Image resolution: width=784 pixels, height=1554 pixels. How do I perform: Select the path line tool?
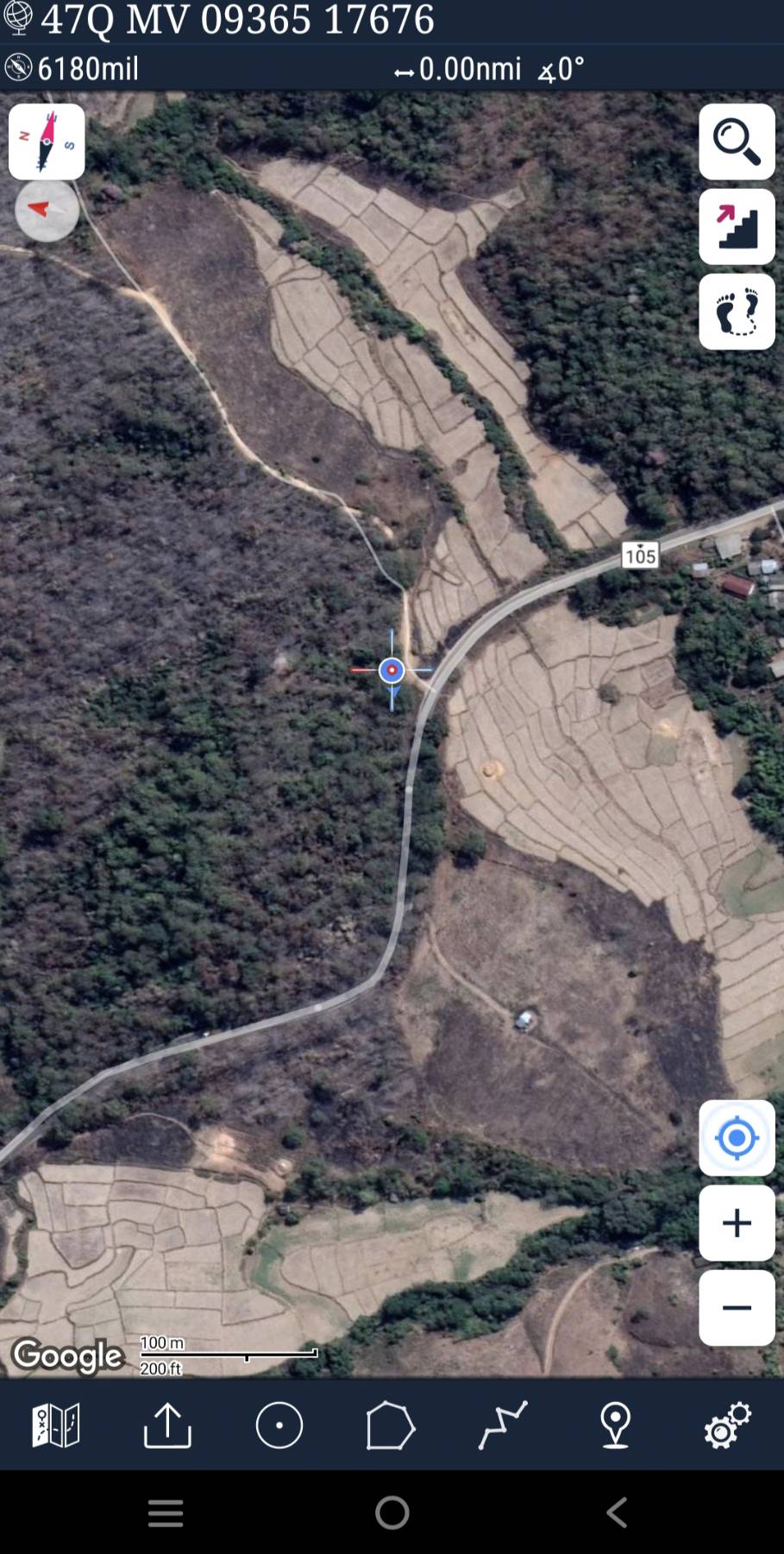point(503,1425)
